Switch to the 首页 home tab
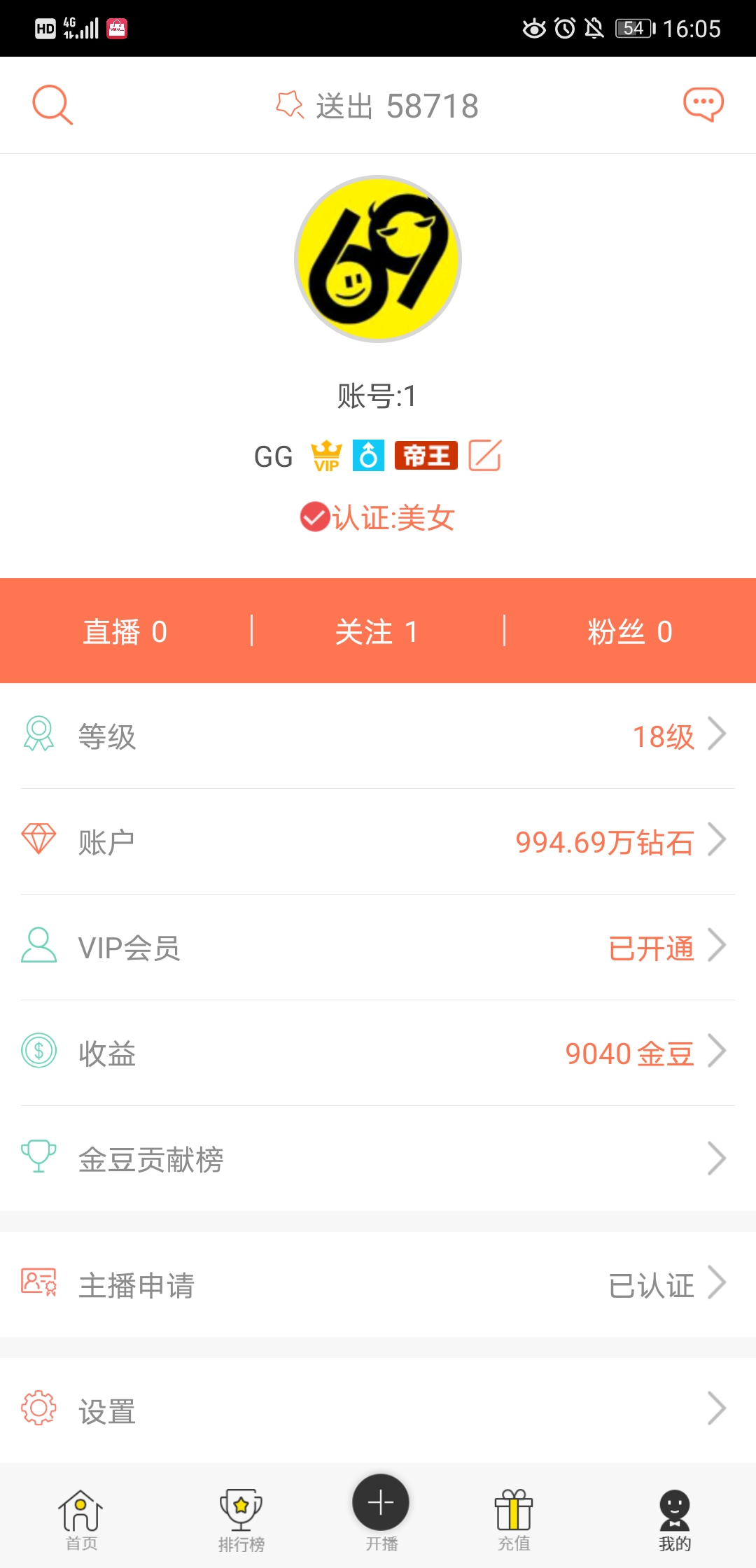The image size is (756, 1568). tap(81, 1520)
